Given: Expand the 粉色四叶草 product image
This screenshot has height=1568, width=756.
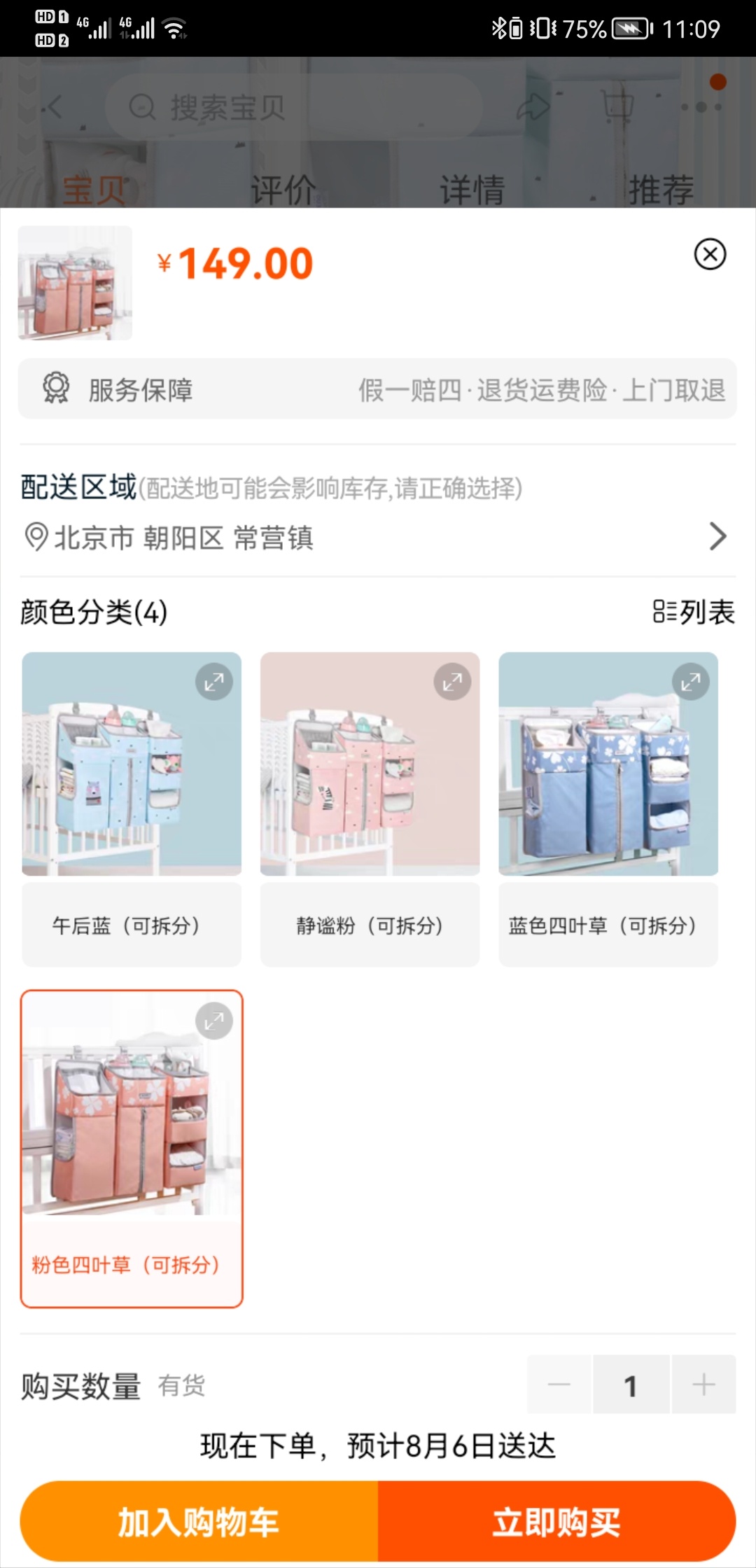Looking at the screenshot, I should click(x=213, y=1021).
